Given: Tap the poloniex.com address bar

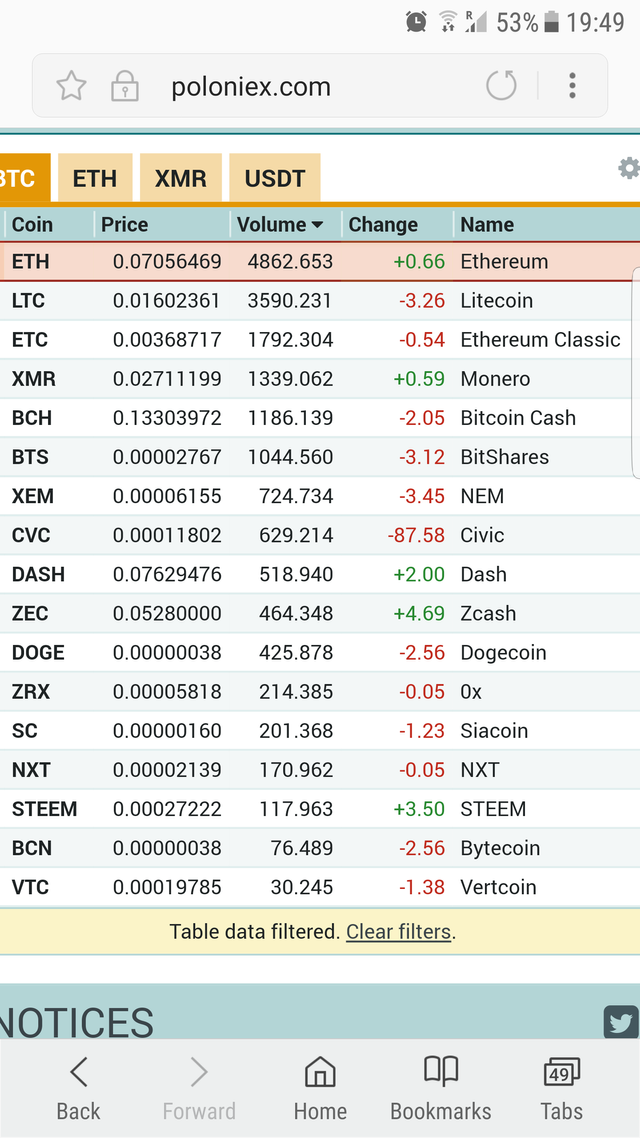Looking at the screenshot, I should coord(300,87).
